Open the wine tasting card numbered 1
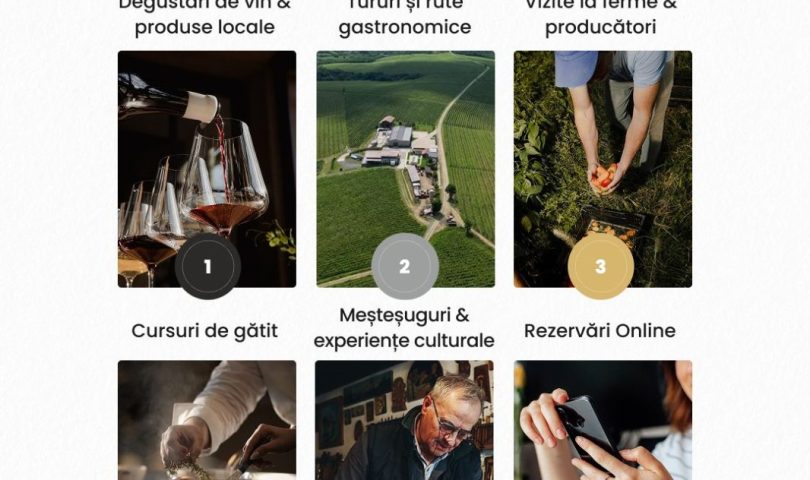810x480 pixels. coord(207,168)
